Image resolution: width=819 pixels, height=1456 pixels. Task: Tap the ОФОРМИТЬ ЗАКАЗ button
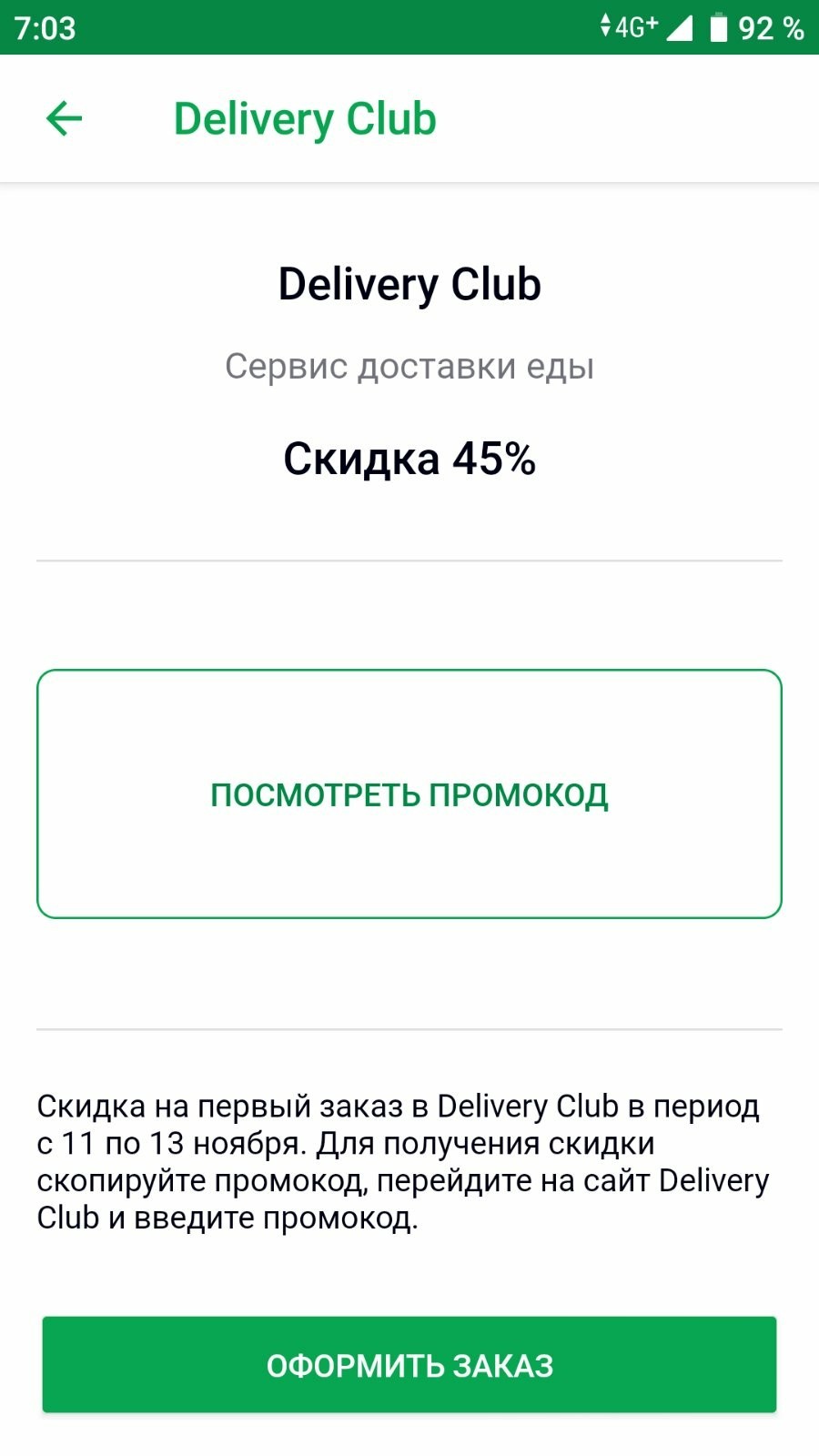pos(409,1365)
